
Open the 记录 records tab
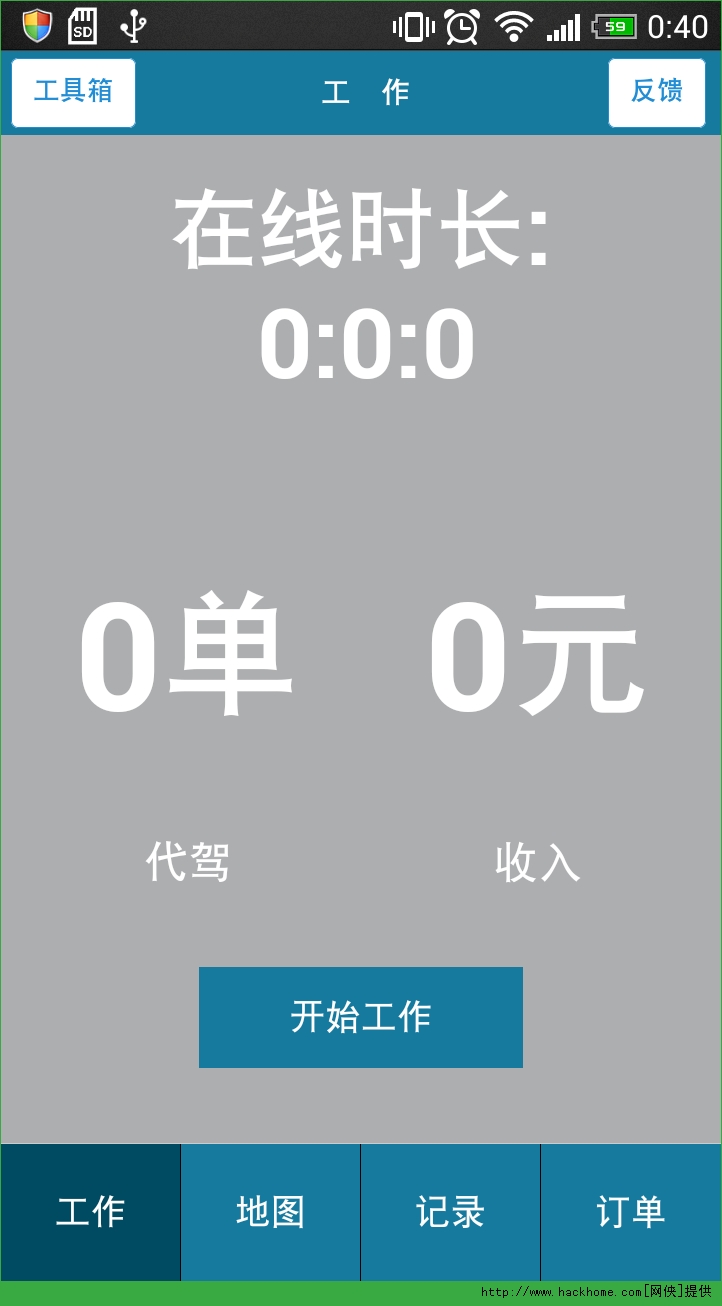[450, 1212]
